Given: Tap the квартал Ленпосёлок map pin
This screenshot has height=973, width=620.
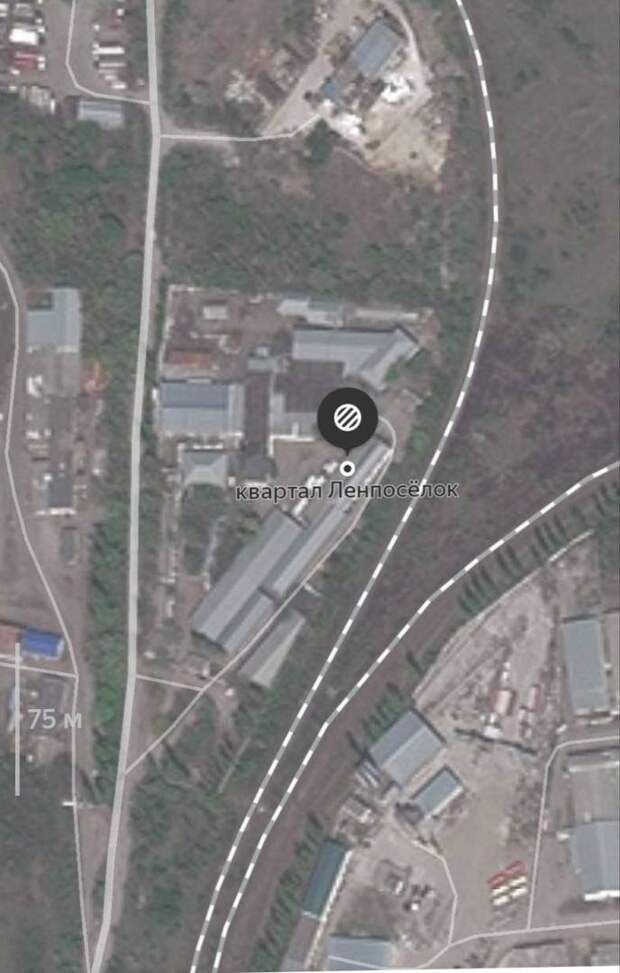Looking at the screenshot, I should (x=347, y=417).
